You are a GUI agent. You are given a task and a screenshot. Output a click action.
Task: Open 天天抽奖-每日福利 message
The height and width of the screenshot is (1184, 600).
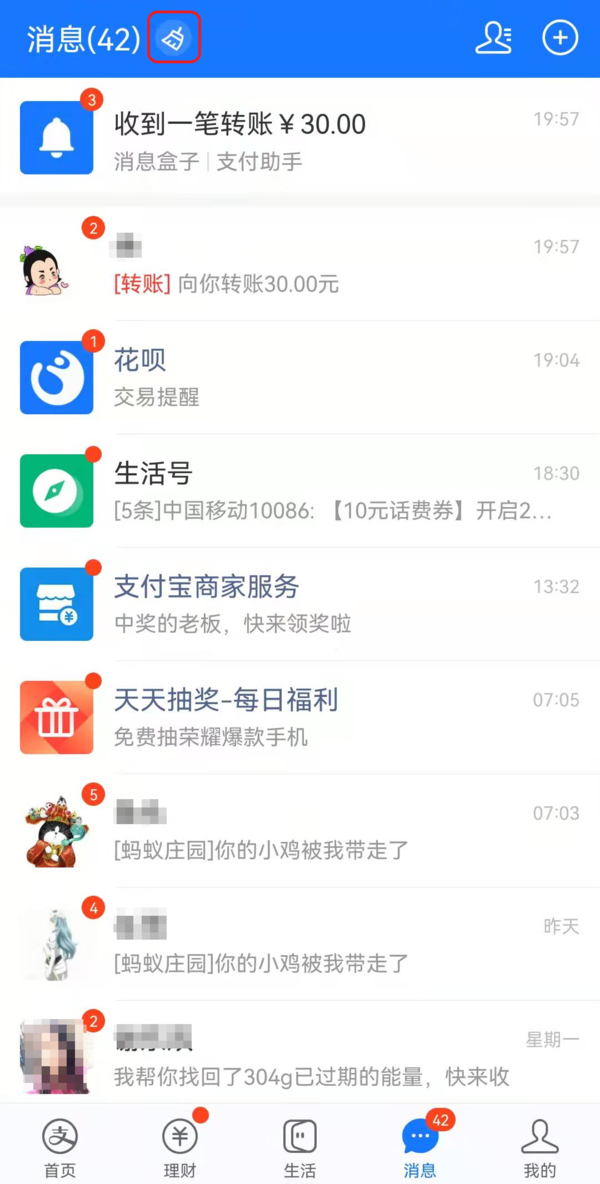[x=300, y=717]
